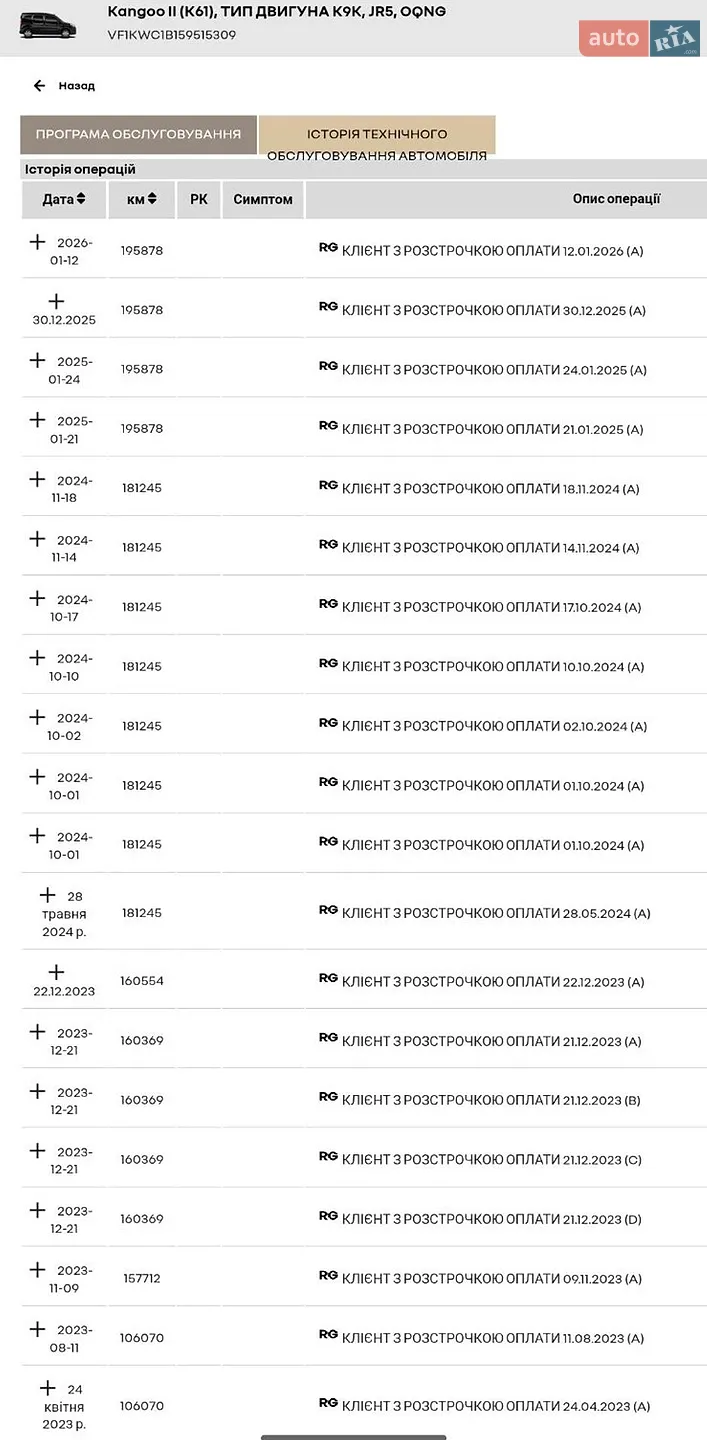Image resolution: width=707 pixels, height=1440 pixels.
Task: Expand the 2026-01-12 operation row
Action: click(37, 242)
